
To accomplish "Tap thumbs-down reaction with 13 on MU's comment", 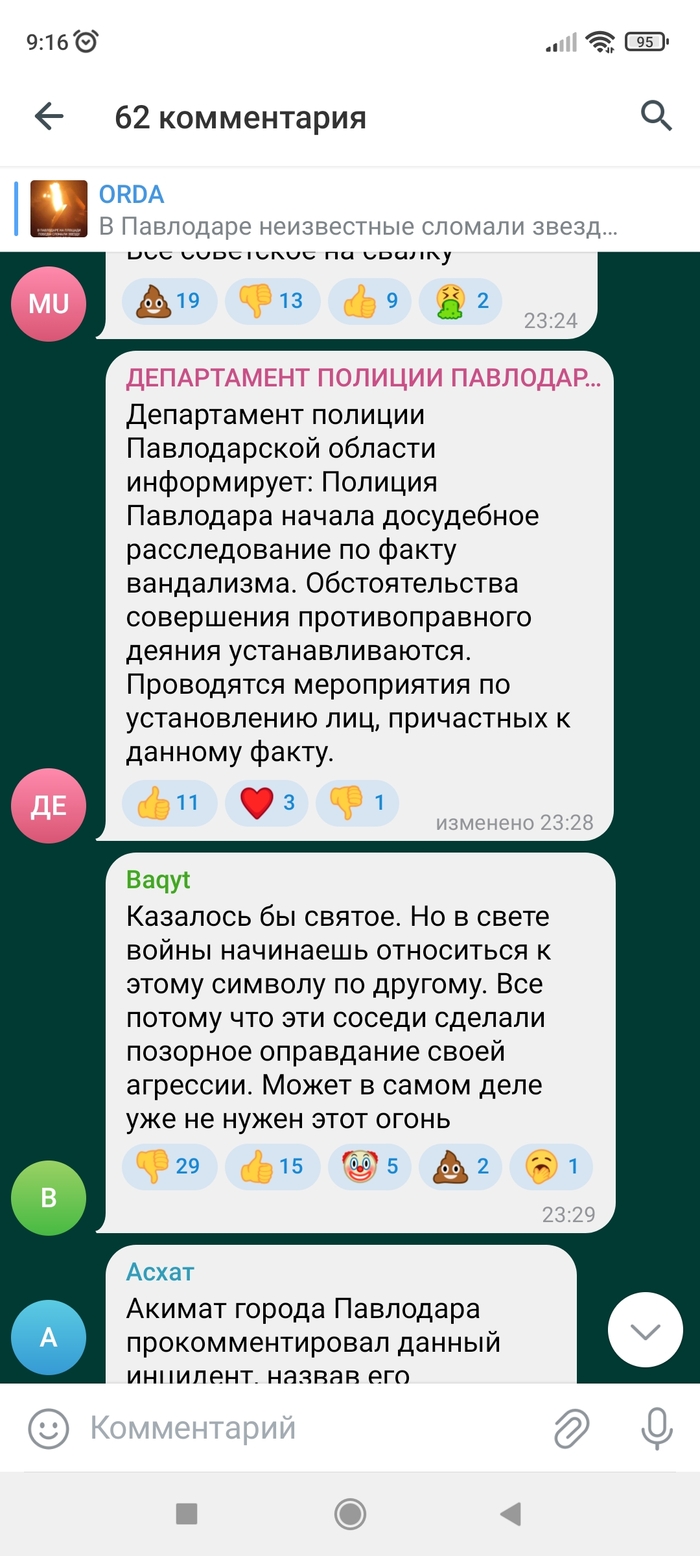I will click(x=272, y=301).
